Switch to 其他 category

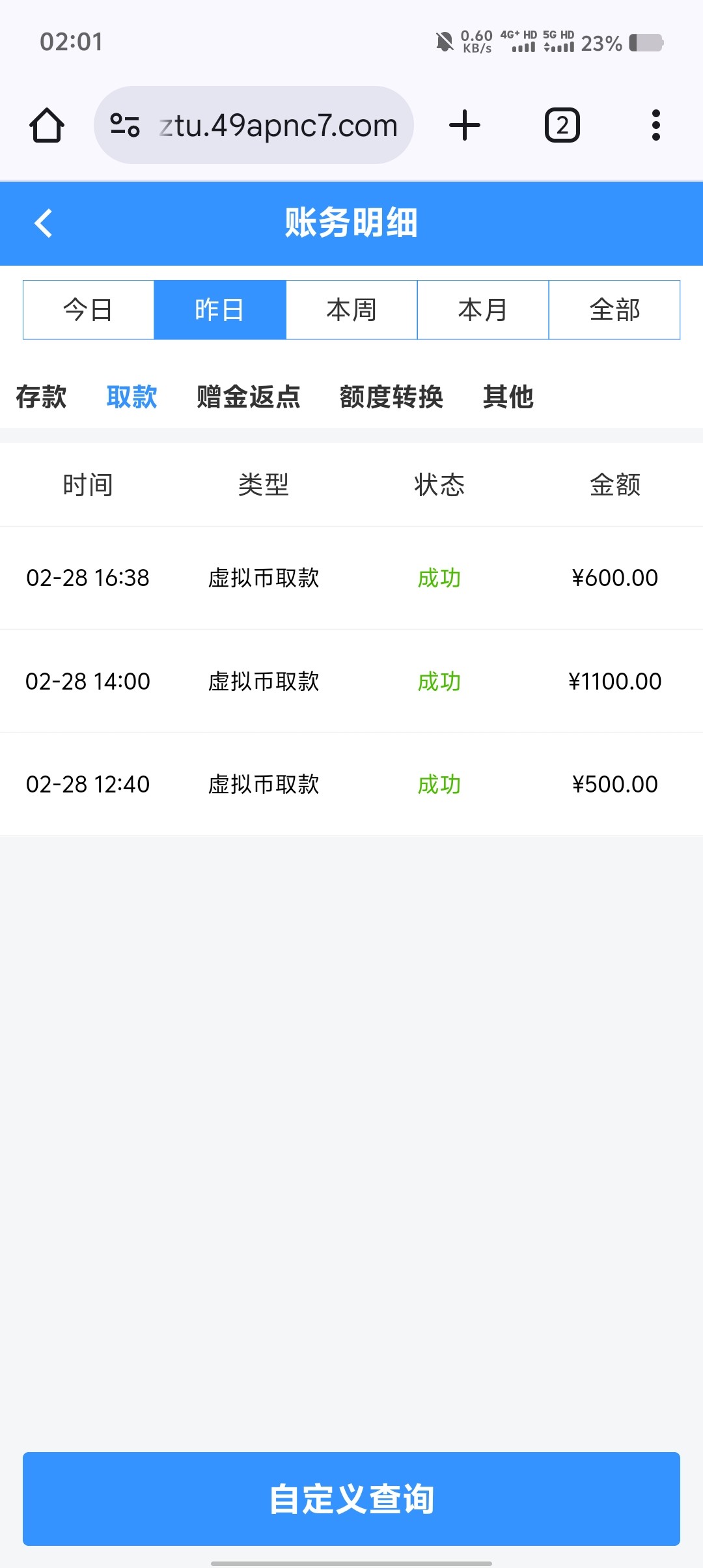click(x=508, y=397)
